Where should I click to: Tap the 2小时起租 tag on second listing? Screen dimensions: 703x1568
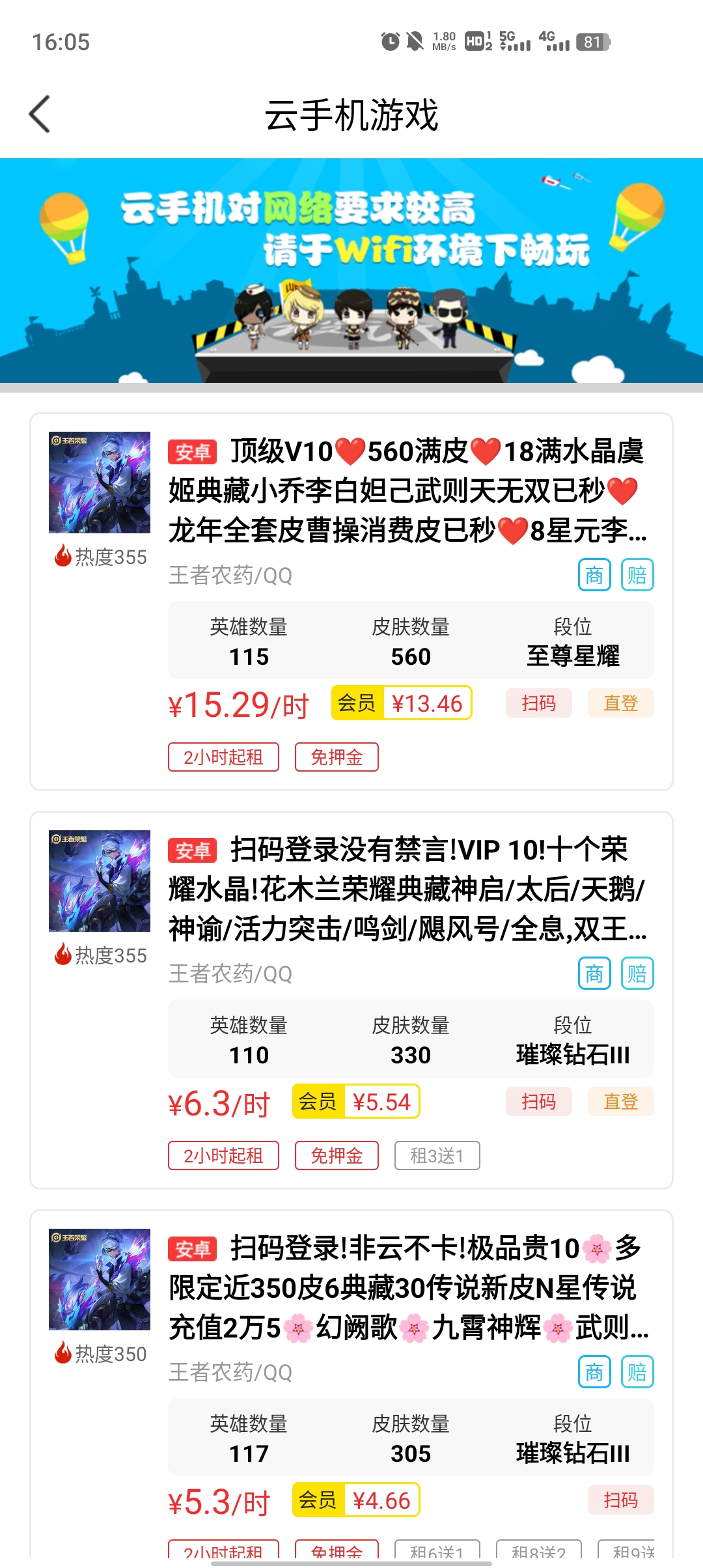[x=223, y=1155]
